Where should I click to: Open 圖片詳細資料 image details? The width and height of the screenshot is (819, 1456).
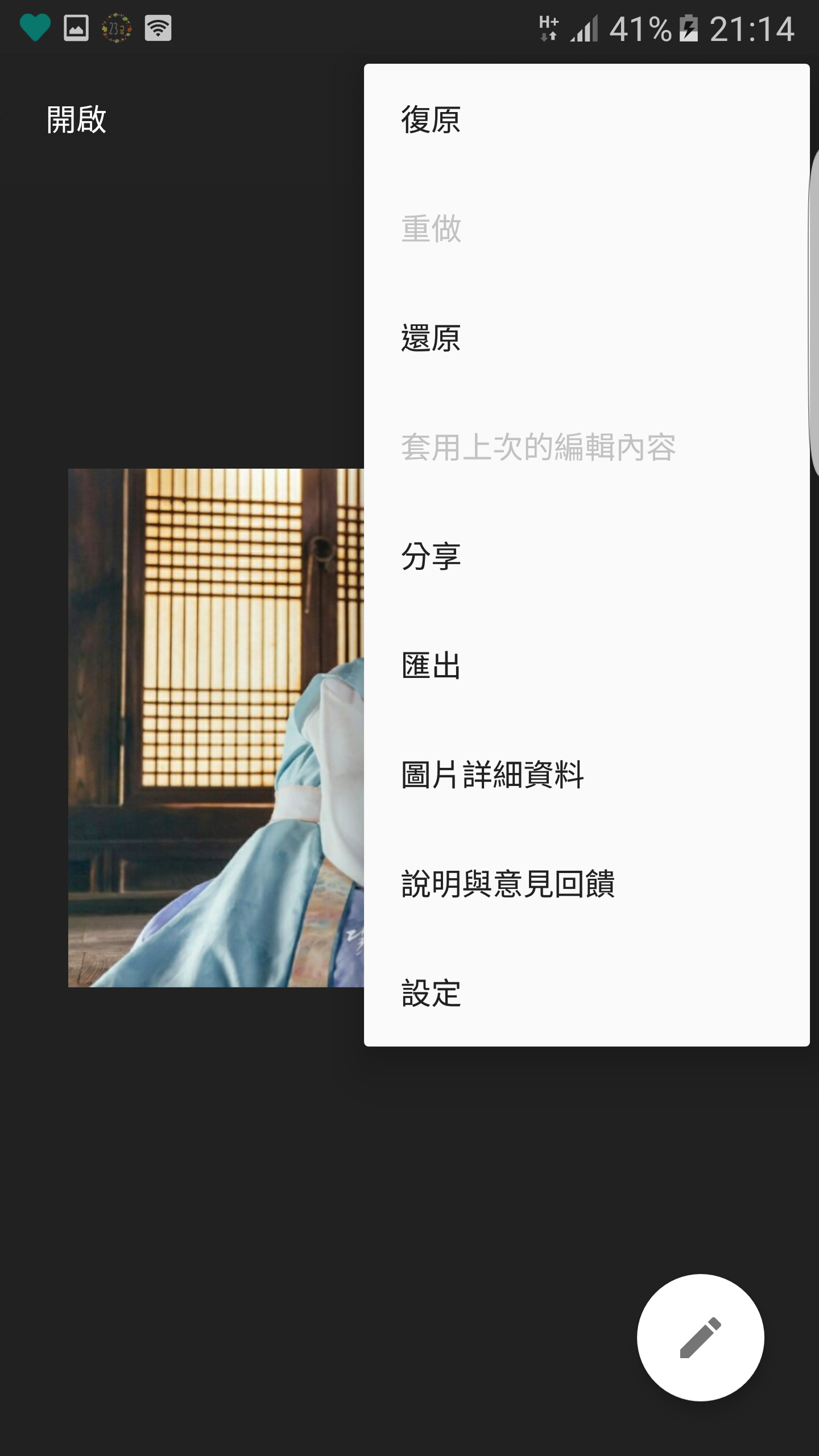pyautogui.click(x=493, y=775)
